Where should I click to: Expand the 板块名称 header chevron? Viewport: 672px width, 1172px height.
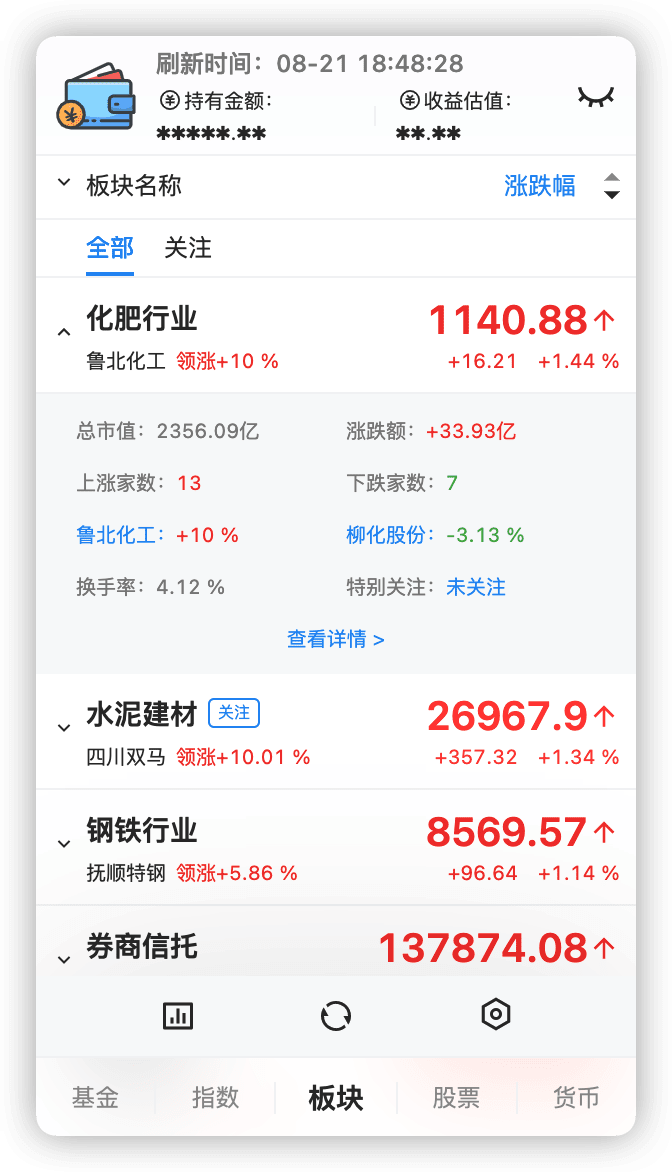tap(64, 183)
